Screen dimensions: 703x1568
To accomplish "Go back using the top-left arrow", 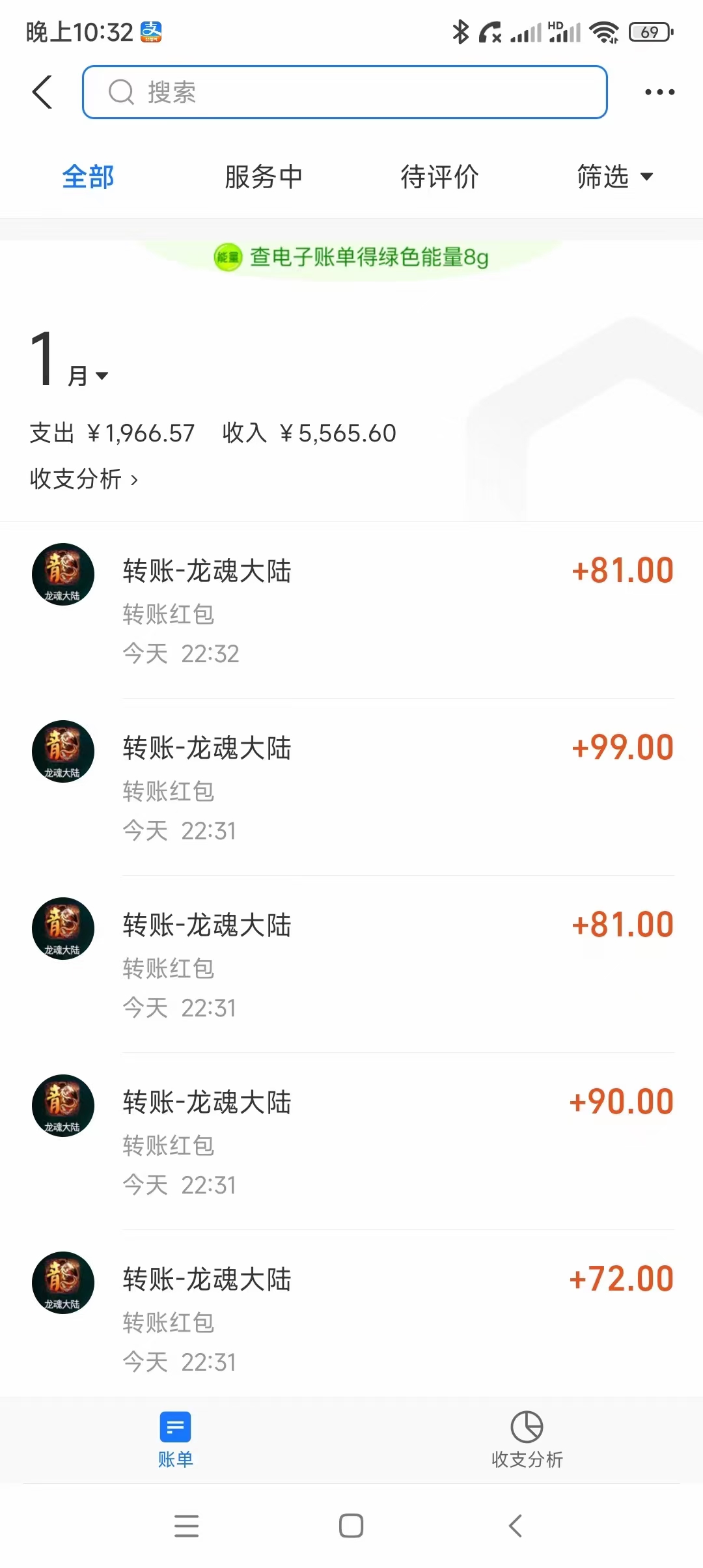I will click(43, 92).
